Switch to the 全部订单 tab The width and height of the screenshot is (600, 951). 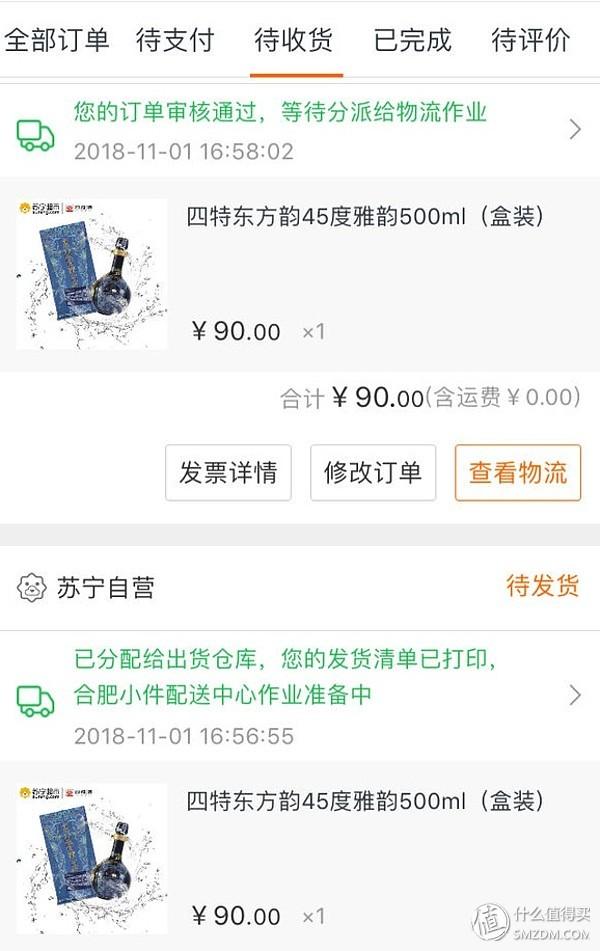pyautogui.click(x=56, y=40)
